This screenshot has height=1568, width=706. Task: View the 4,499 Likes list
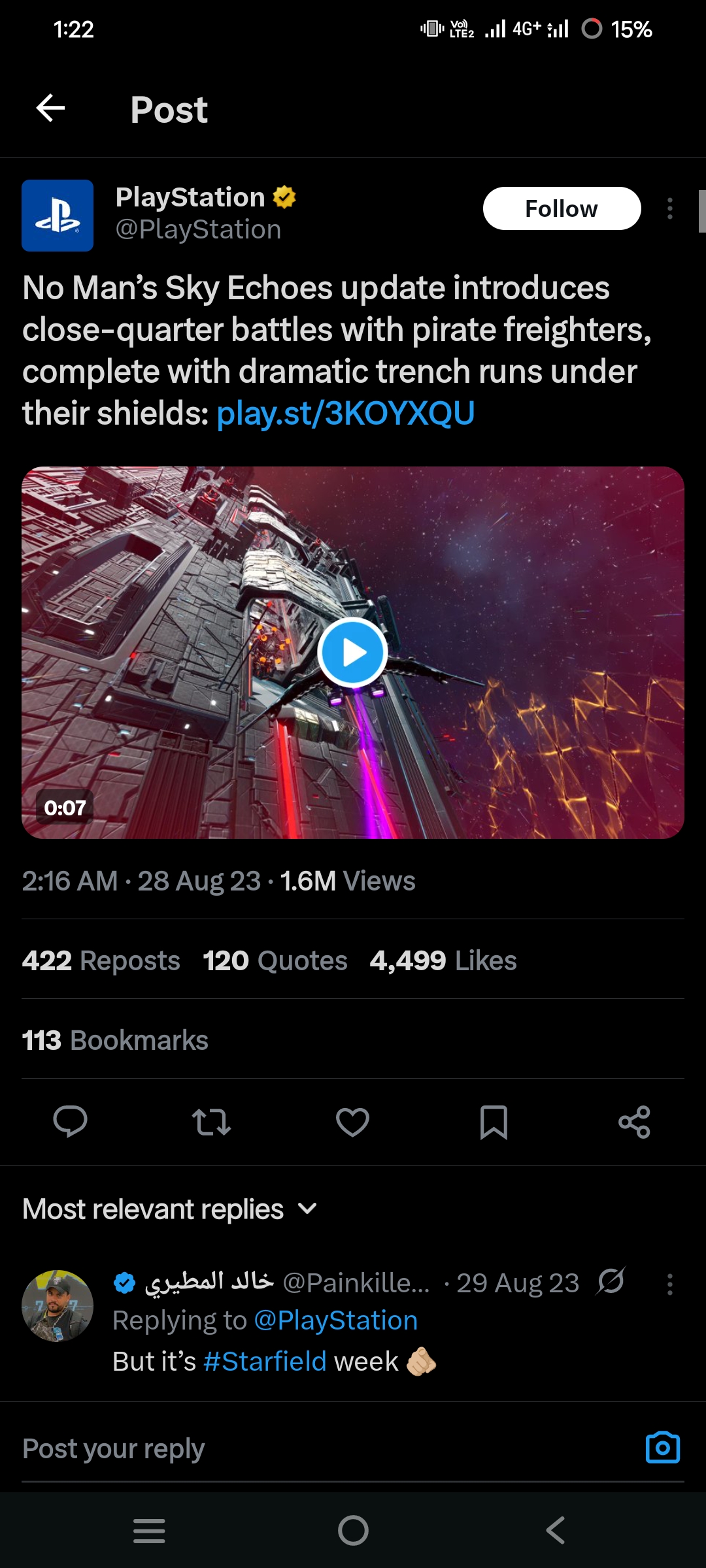tap(443, 961)
